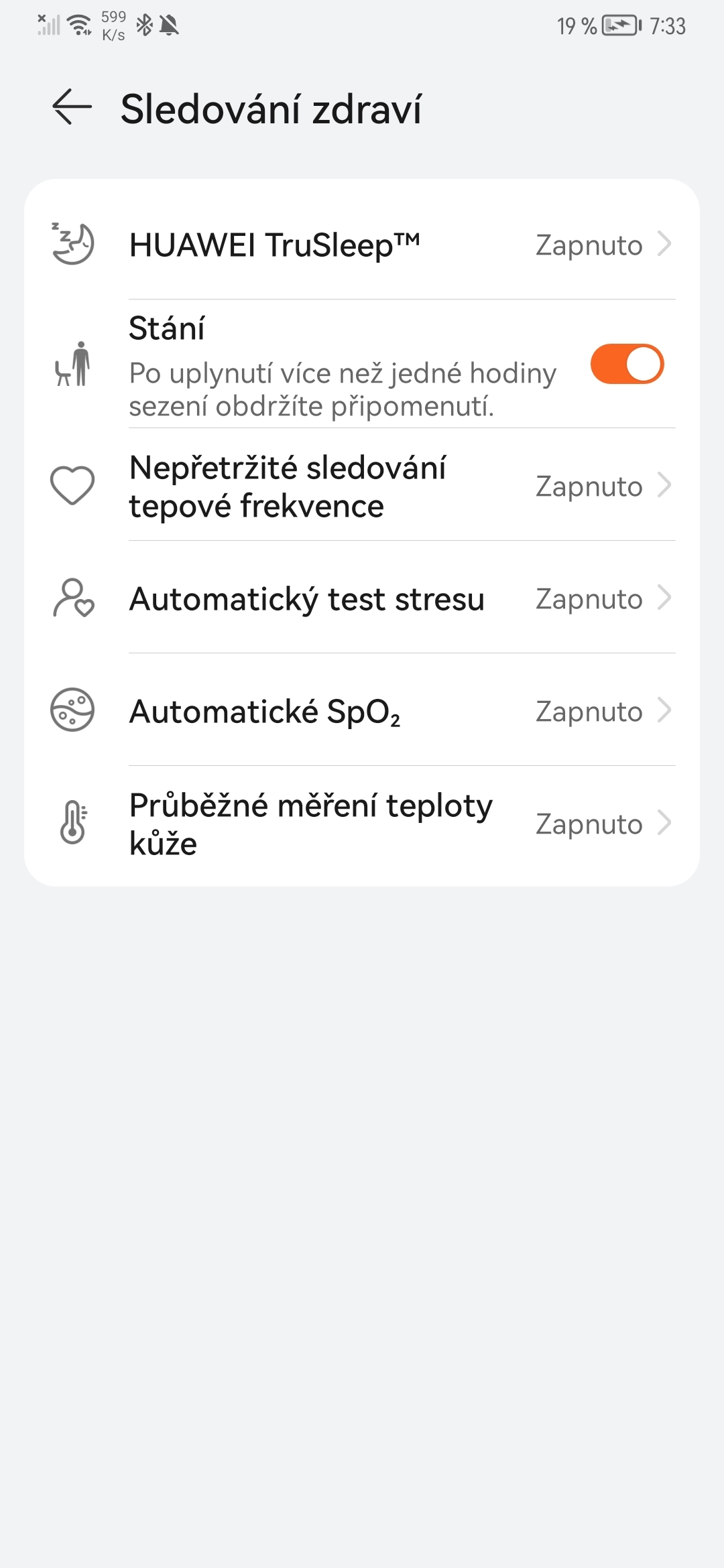Click the Zapnuto label next to HUAWEI TruSleep
This screenshot has height=1568, width=724.
pyautogui.click(x=590, y=244)
